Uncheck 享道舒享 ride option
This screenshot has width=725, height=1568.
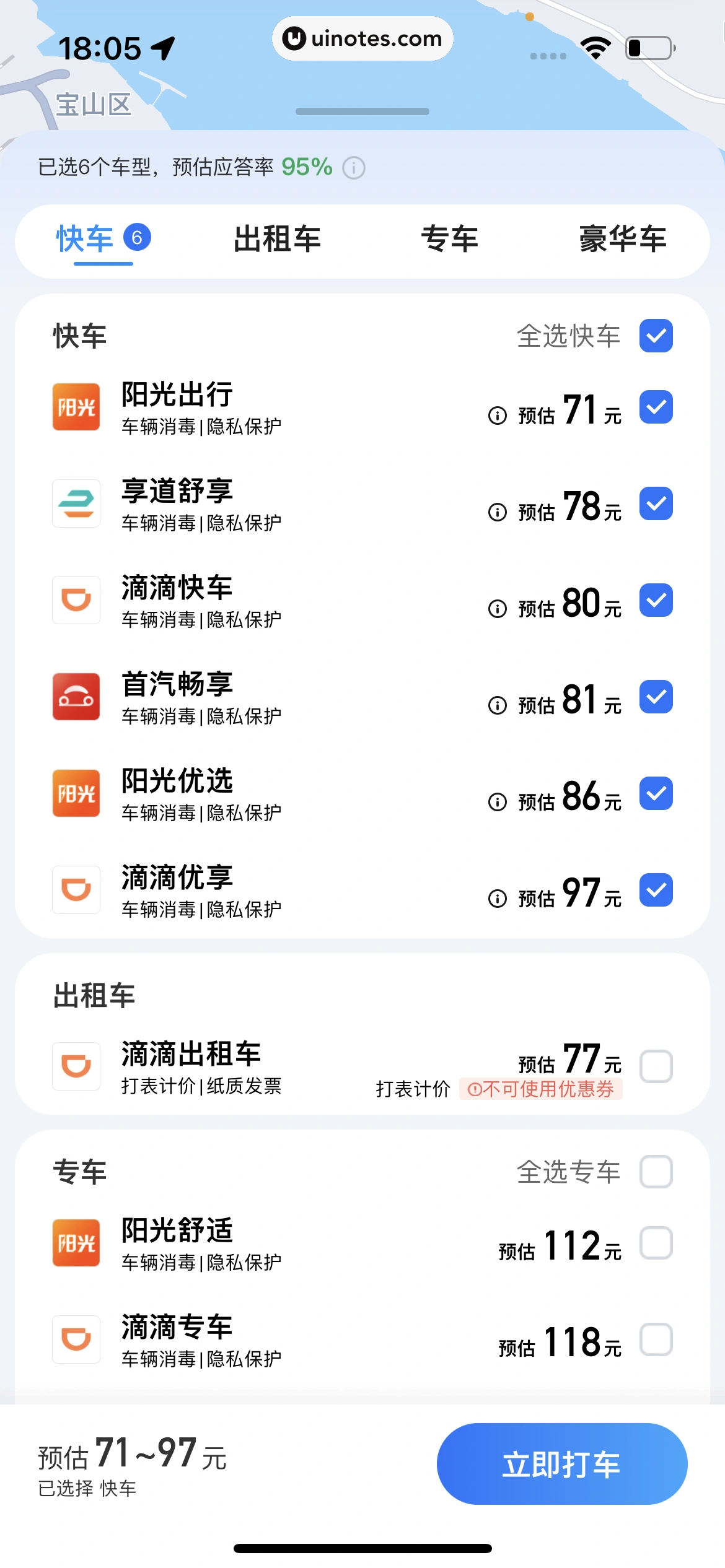656,503
